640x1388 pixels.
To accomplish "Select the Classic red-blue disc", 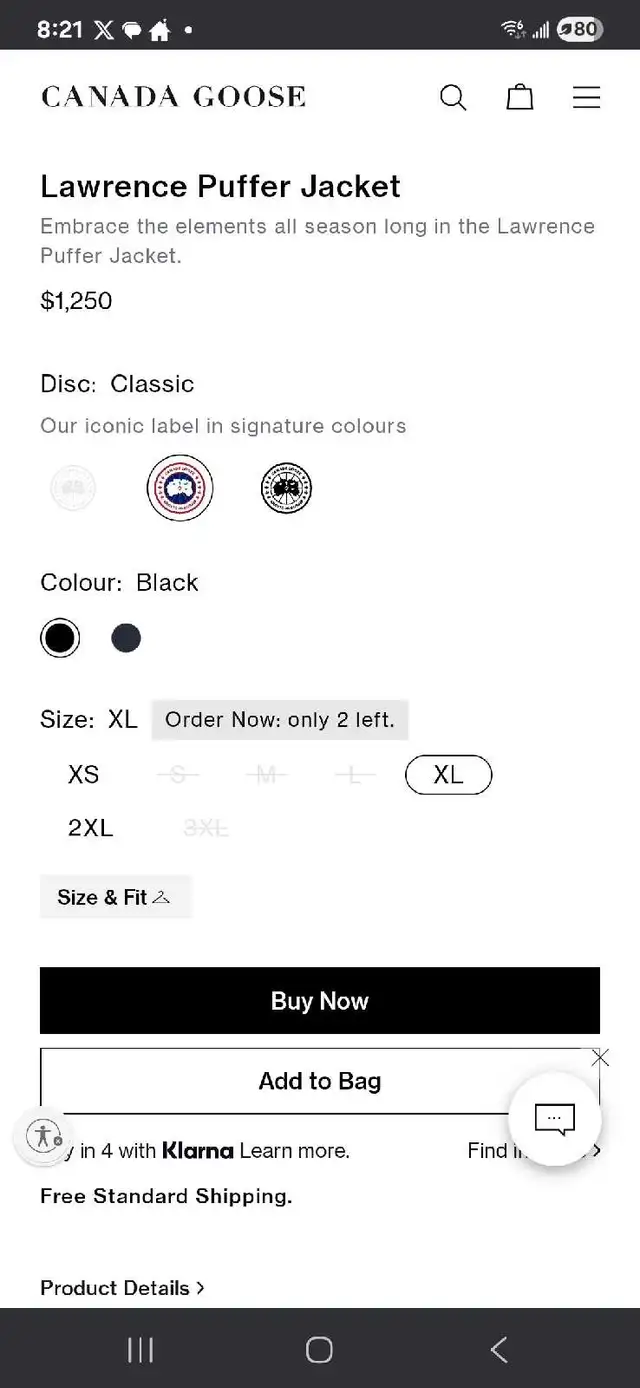I will point(180,488).
